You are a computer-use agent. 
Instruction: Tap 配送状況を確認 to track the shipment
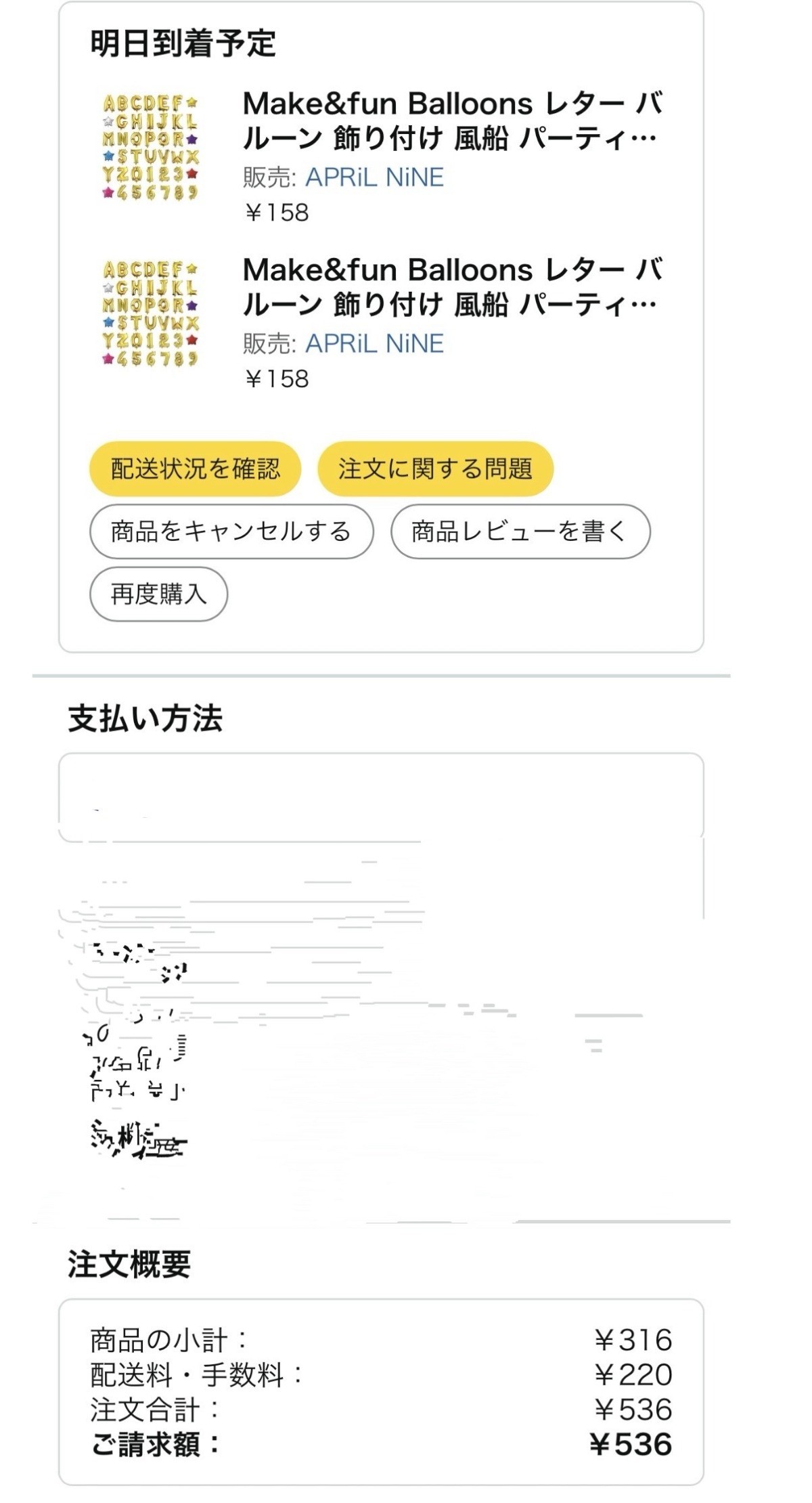click(x=195, y=469)
